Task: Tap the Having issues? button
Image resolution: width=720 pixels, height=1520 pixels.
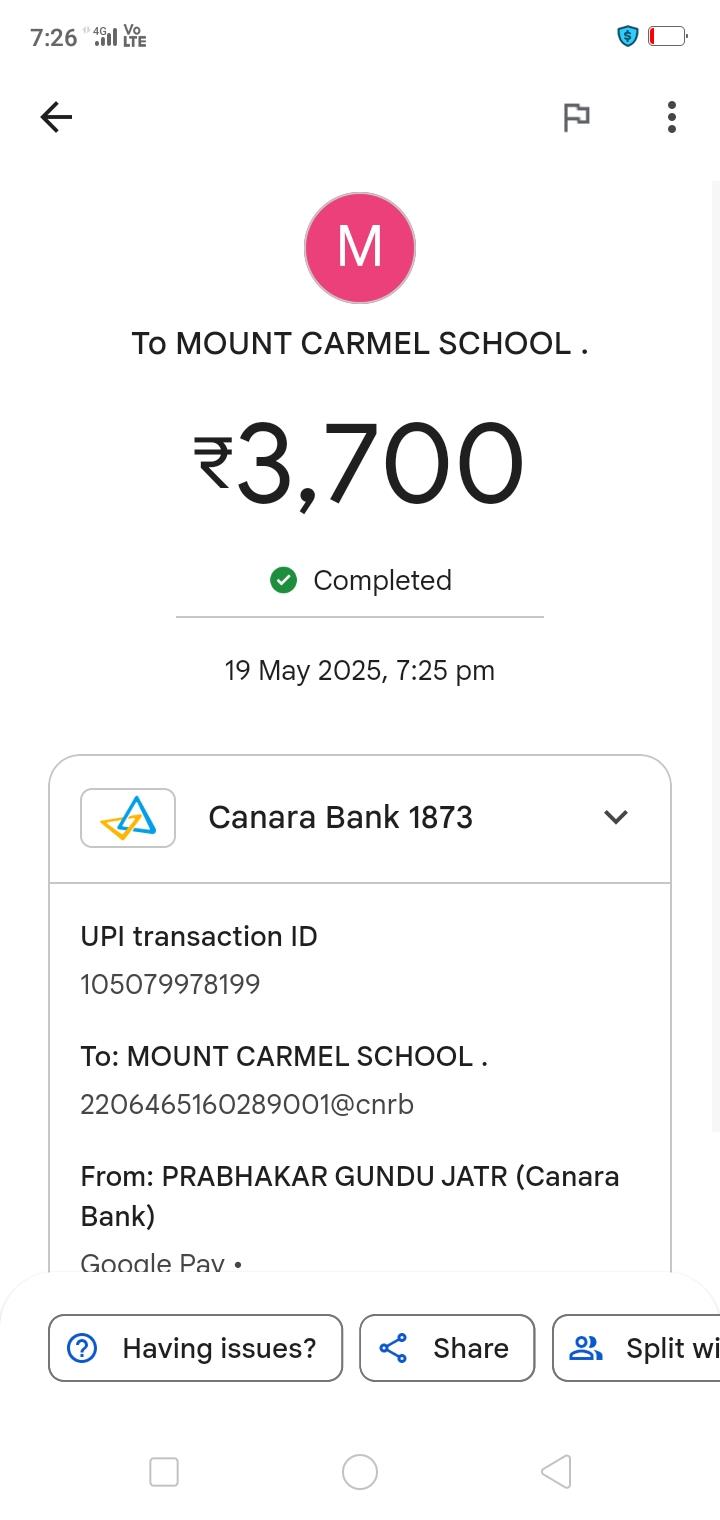Action: [x=196, y=1348]
